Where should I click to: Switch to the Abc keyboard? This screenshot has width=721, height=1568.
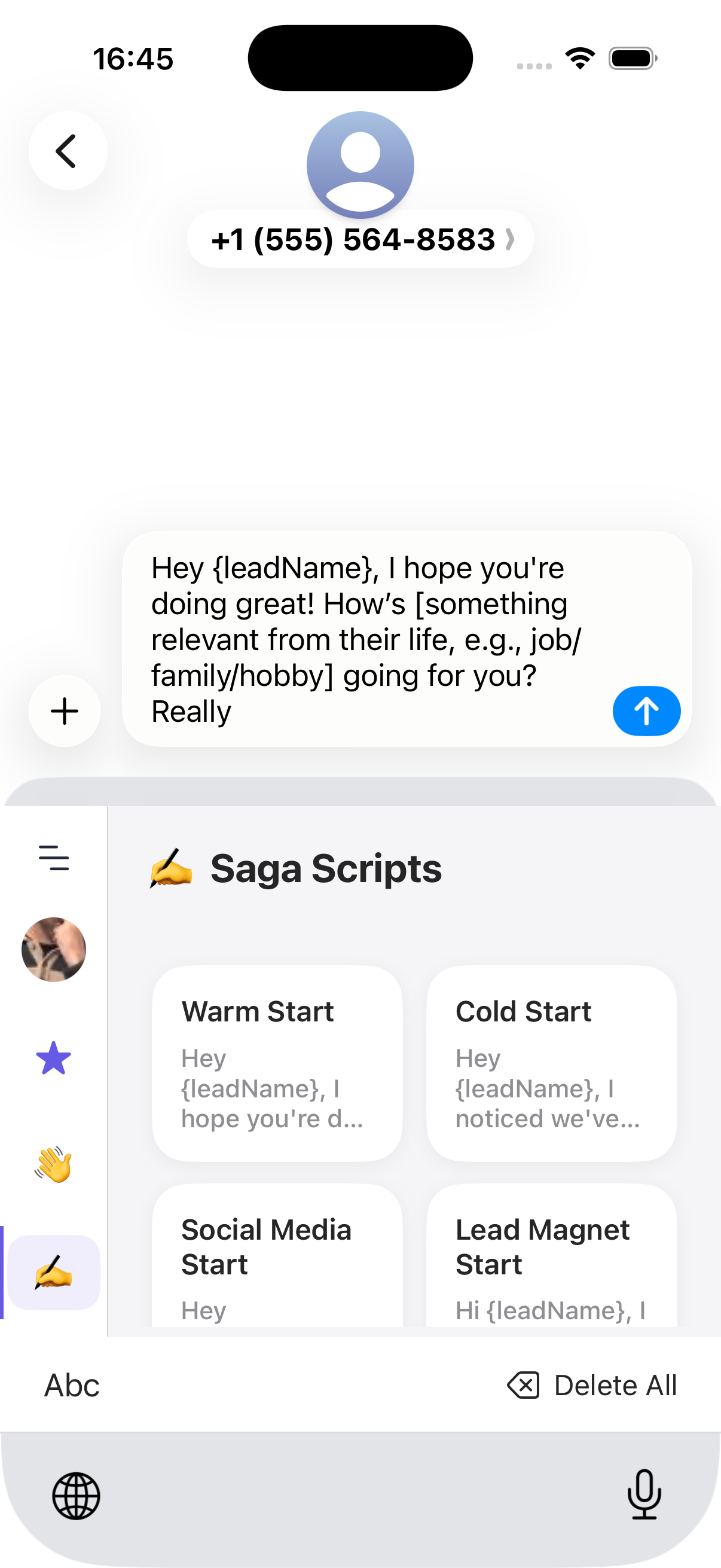(x=72, y=1386)
